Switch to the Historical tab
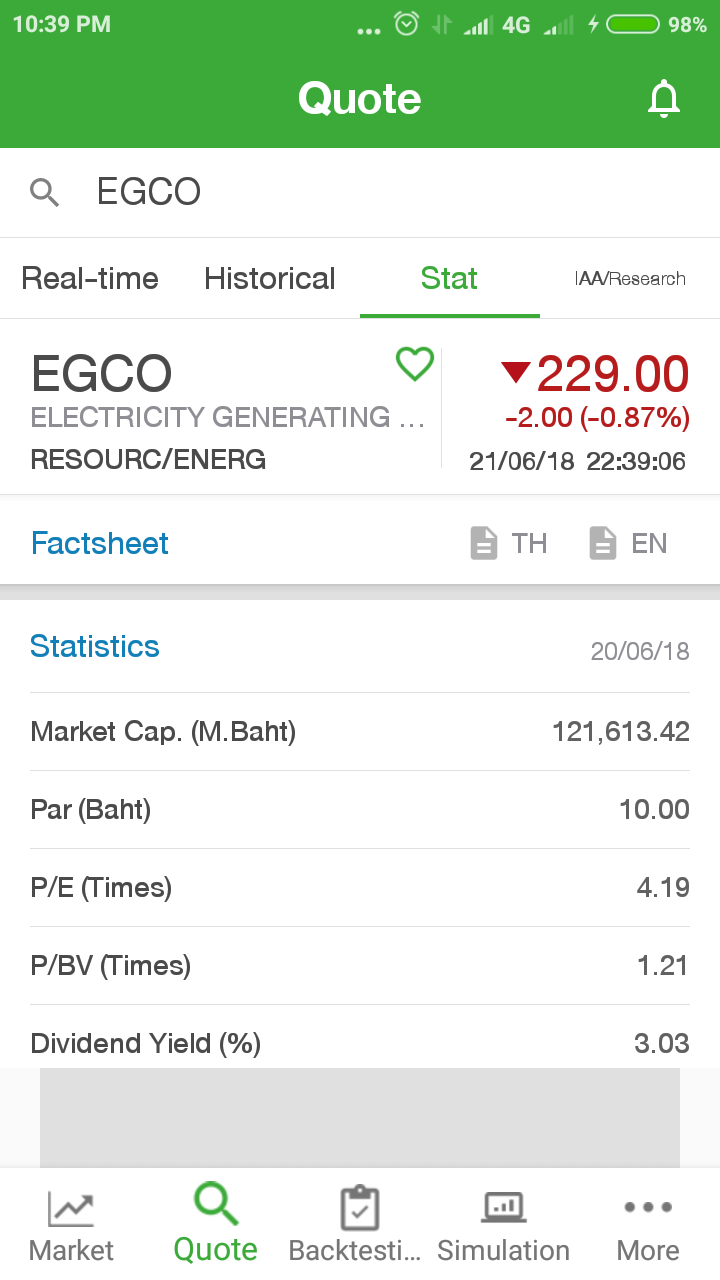 (269, 279)
